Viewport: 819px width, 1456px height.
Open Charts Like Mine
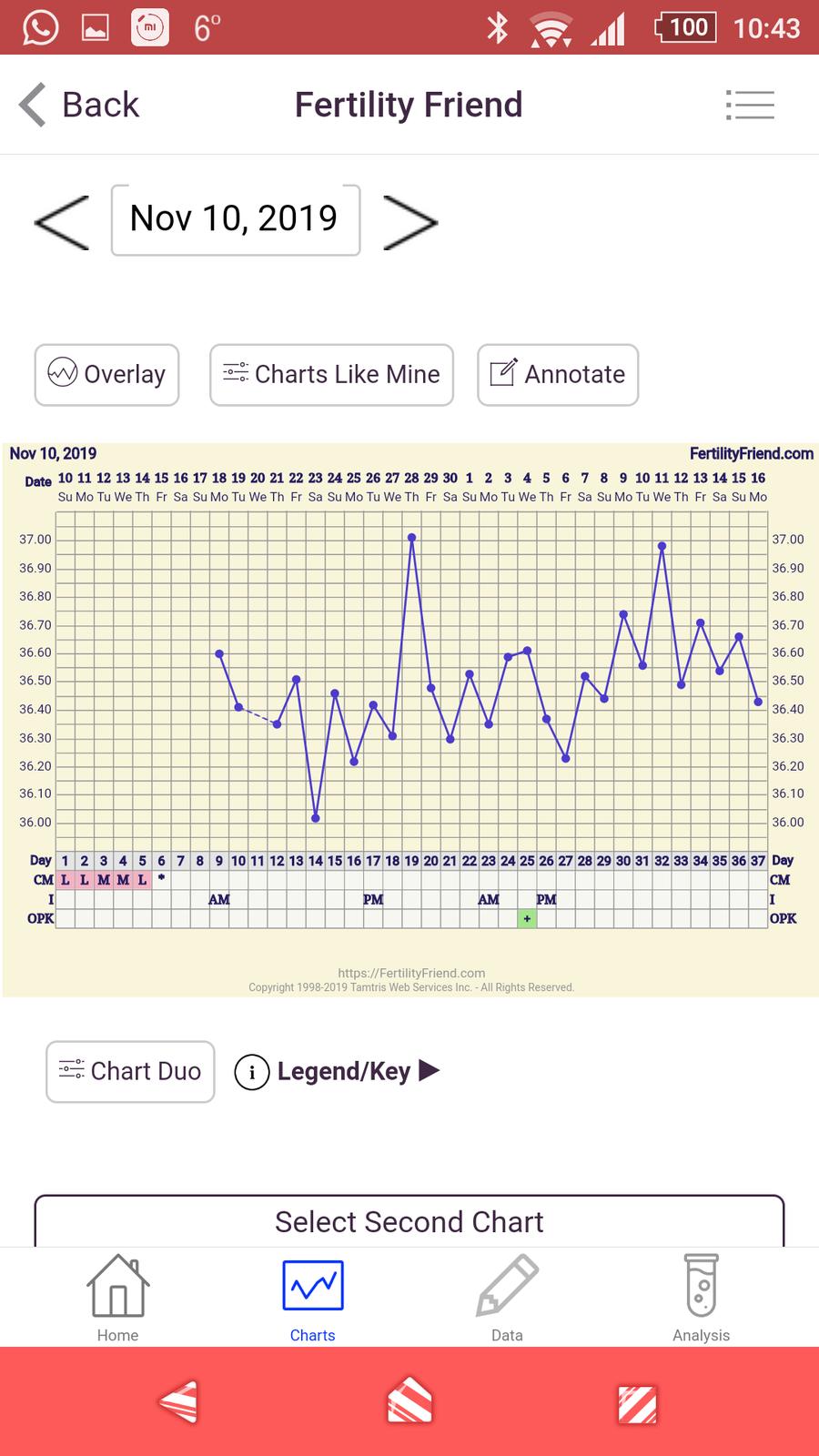pos(331,374)
